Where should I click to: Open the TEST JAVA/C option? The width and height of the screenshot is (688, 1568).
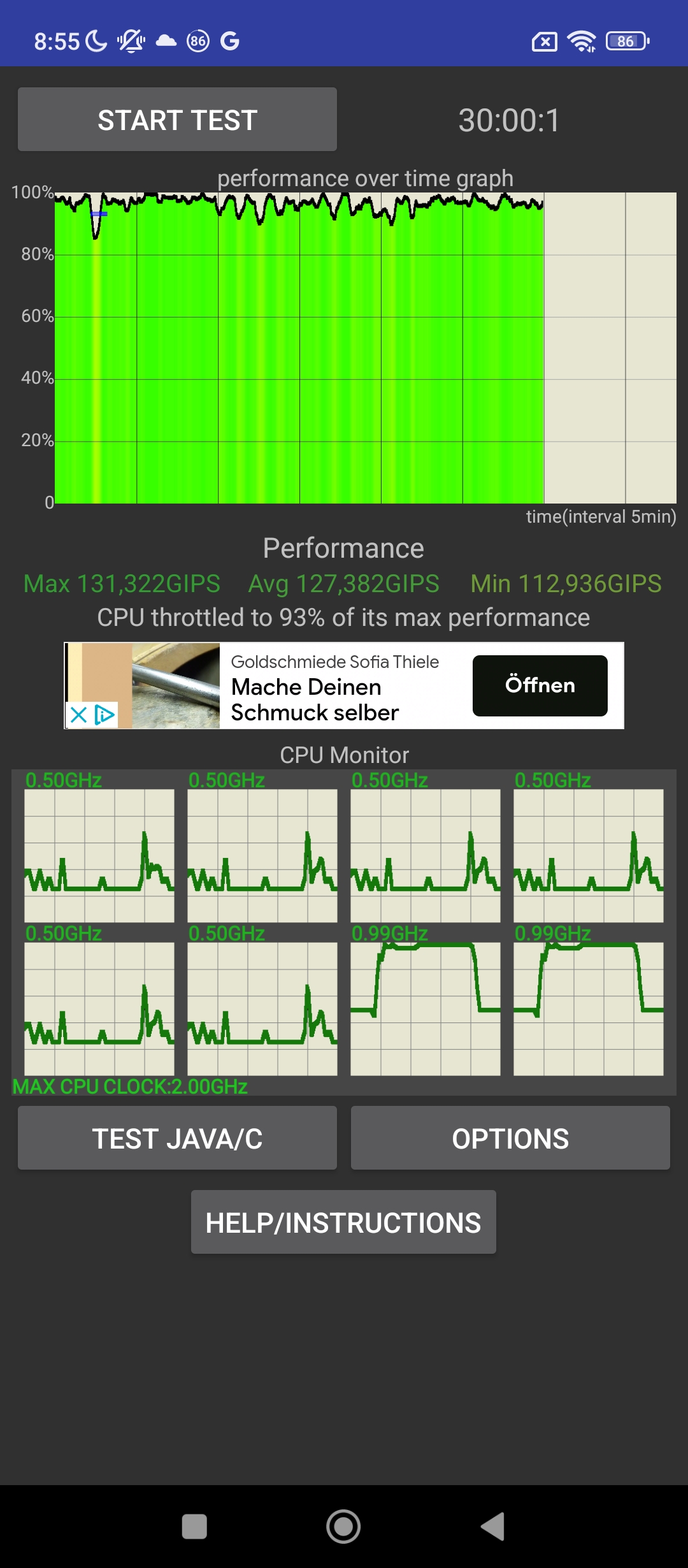coord(177,1138)
